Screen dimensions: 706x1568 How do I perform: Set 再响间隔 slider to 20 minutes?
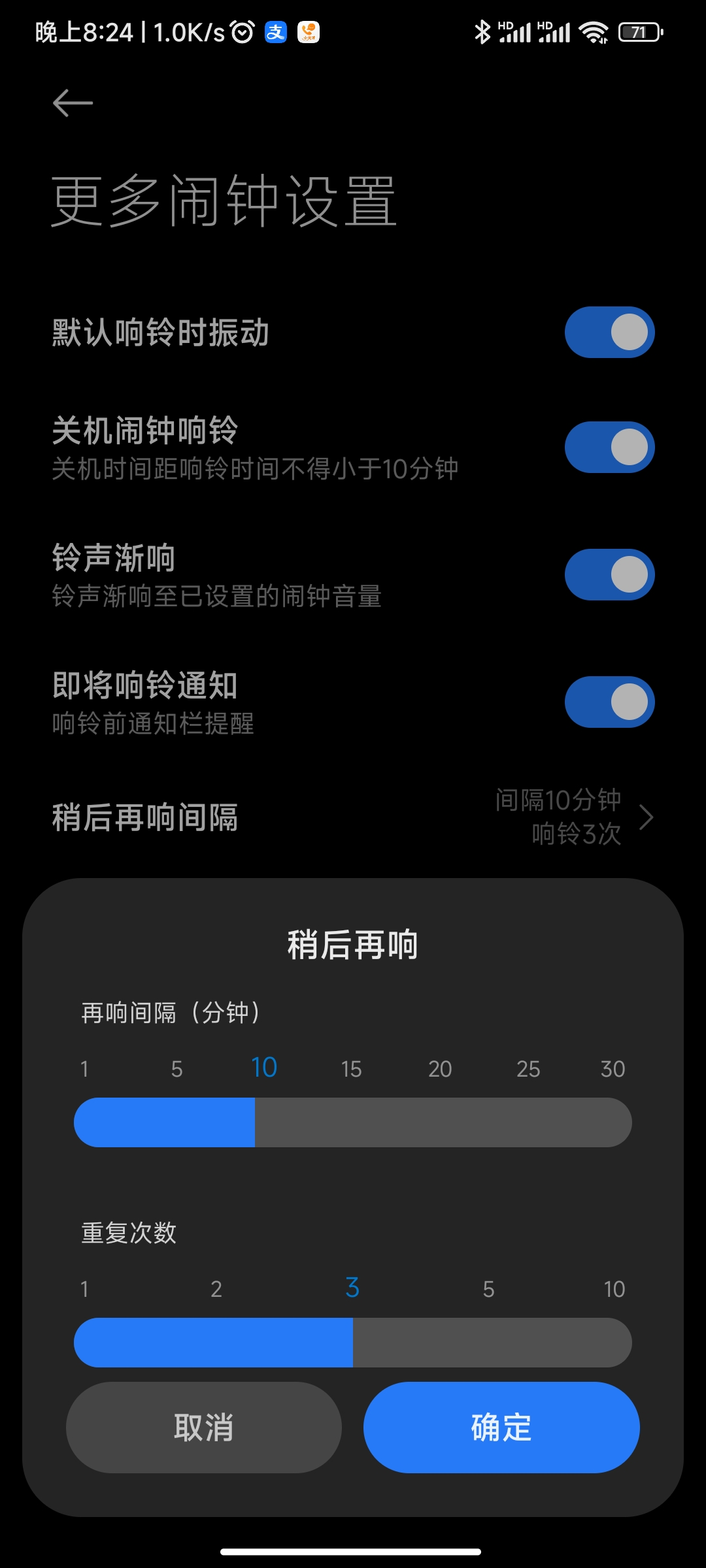tap(440, 1122)
